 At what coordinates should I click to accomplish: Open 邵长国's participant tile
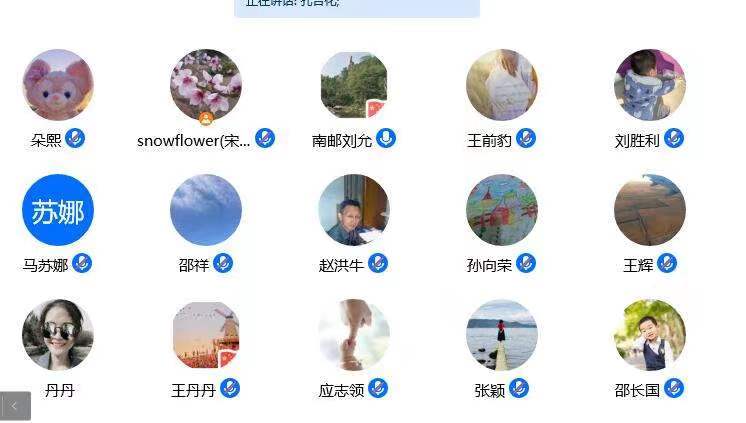pos(650,336)
